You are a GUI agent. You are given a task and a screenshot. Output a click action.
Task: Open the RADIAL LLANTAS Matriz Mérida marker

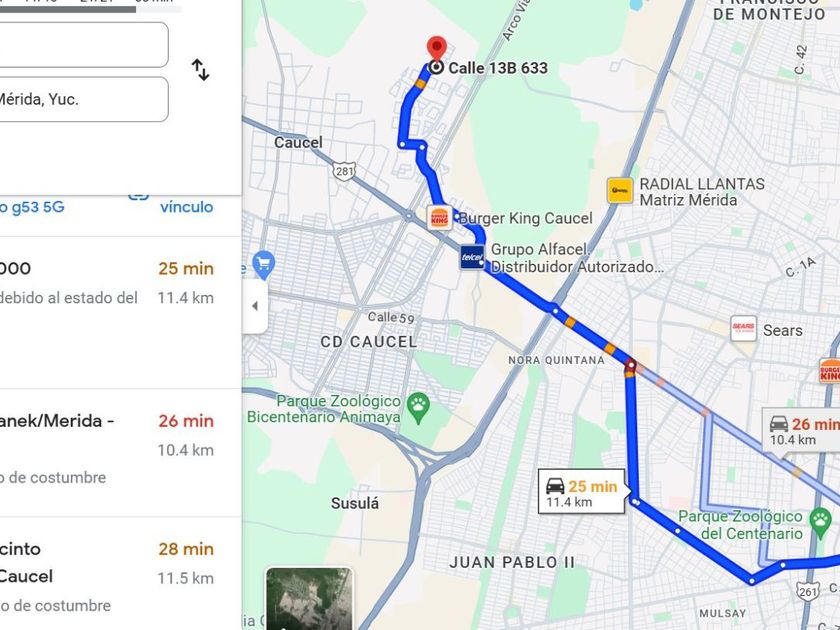pyautogui.click(x=620, y=190)
